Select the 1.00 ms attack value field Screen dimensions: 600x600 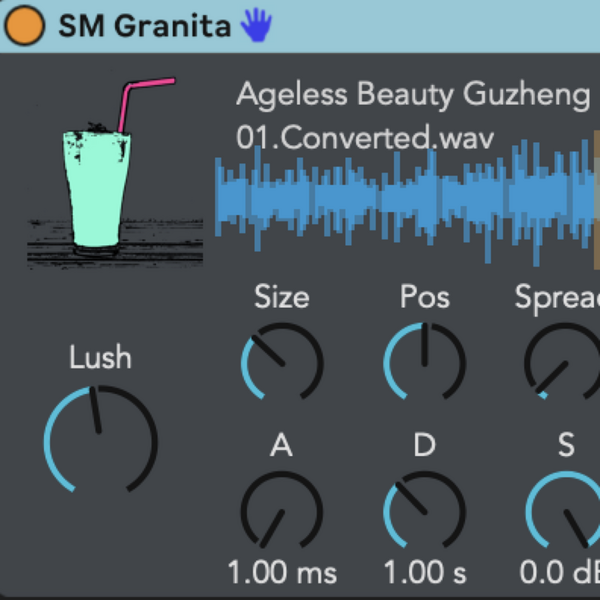coord(282,574)
